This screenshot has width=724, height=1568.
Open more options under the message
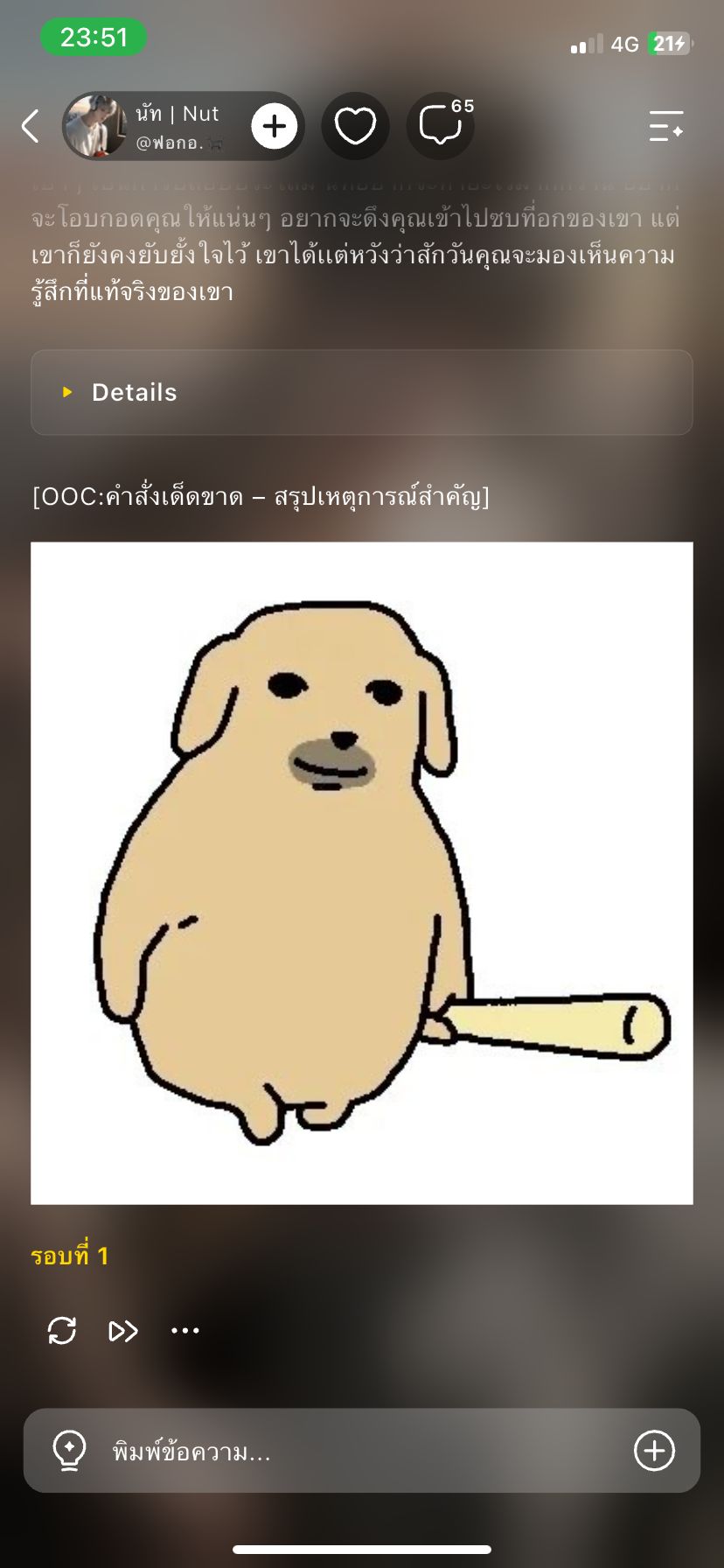click(185, 1331)
